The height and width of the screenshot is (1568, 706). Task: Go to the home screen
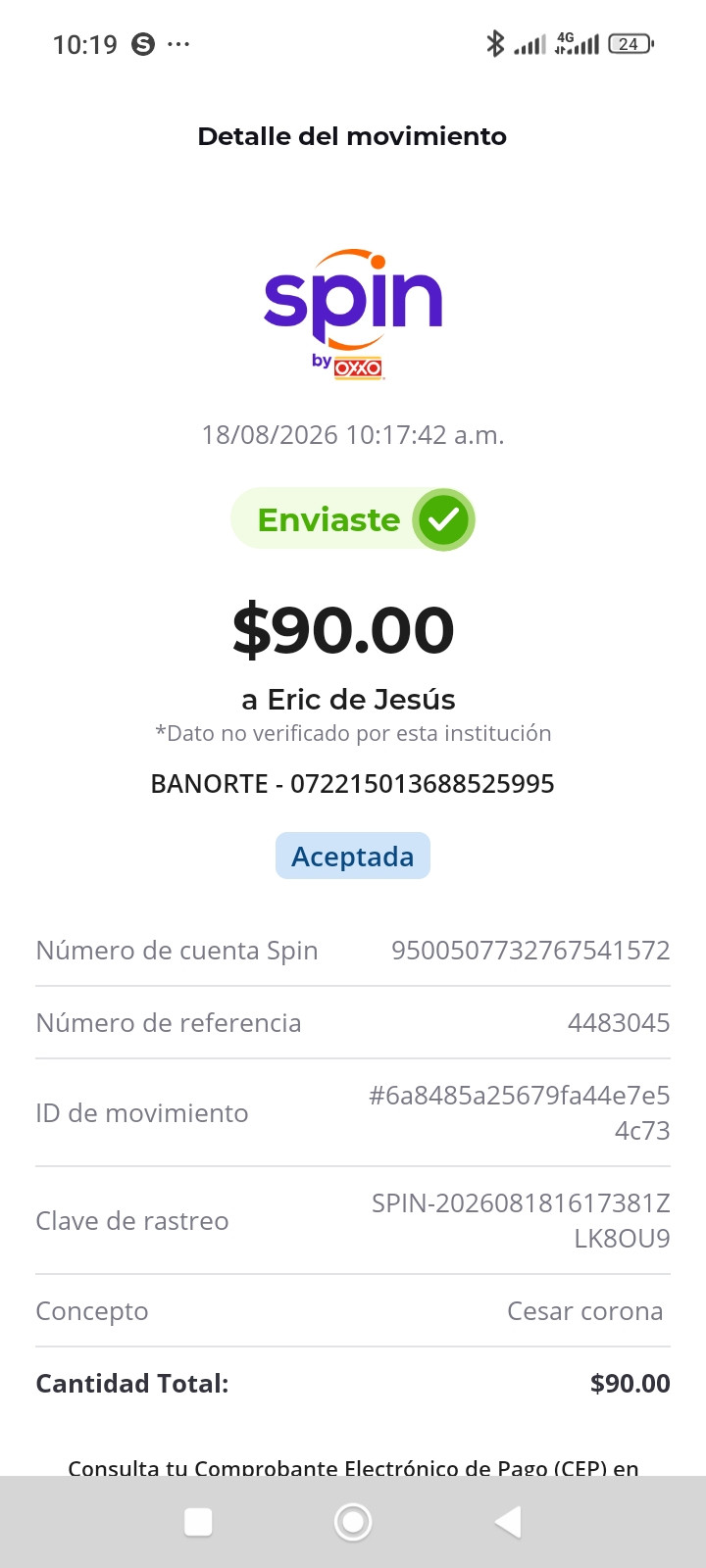353,1522
